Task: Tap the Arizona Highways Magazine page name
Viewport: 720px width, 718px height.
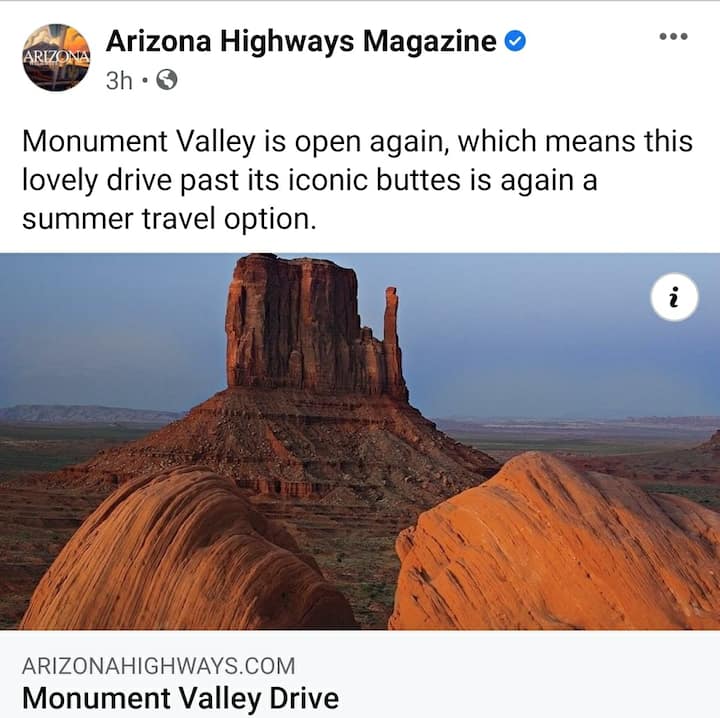Action: tap(300, 42)
